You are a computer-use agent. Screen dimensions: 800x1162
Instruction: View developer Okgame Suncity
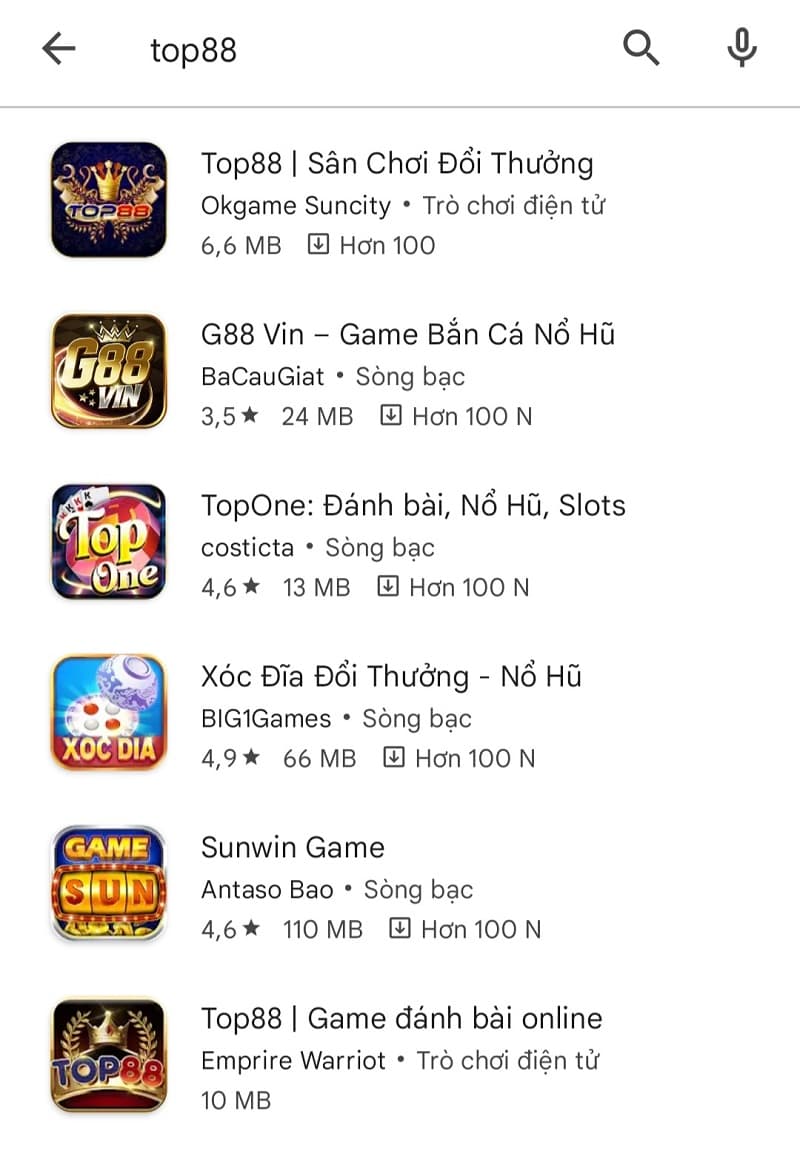tap(294, 206)
